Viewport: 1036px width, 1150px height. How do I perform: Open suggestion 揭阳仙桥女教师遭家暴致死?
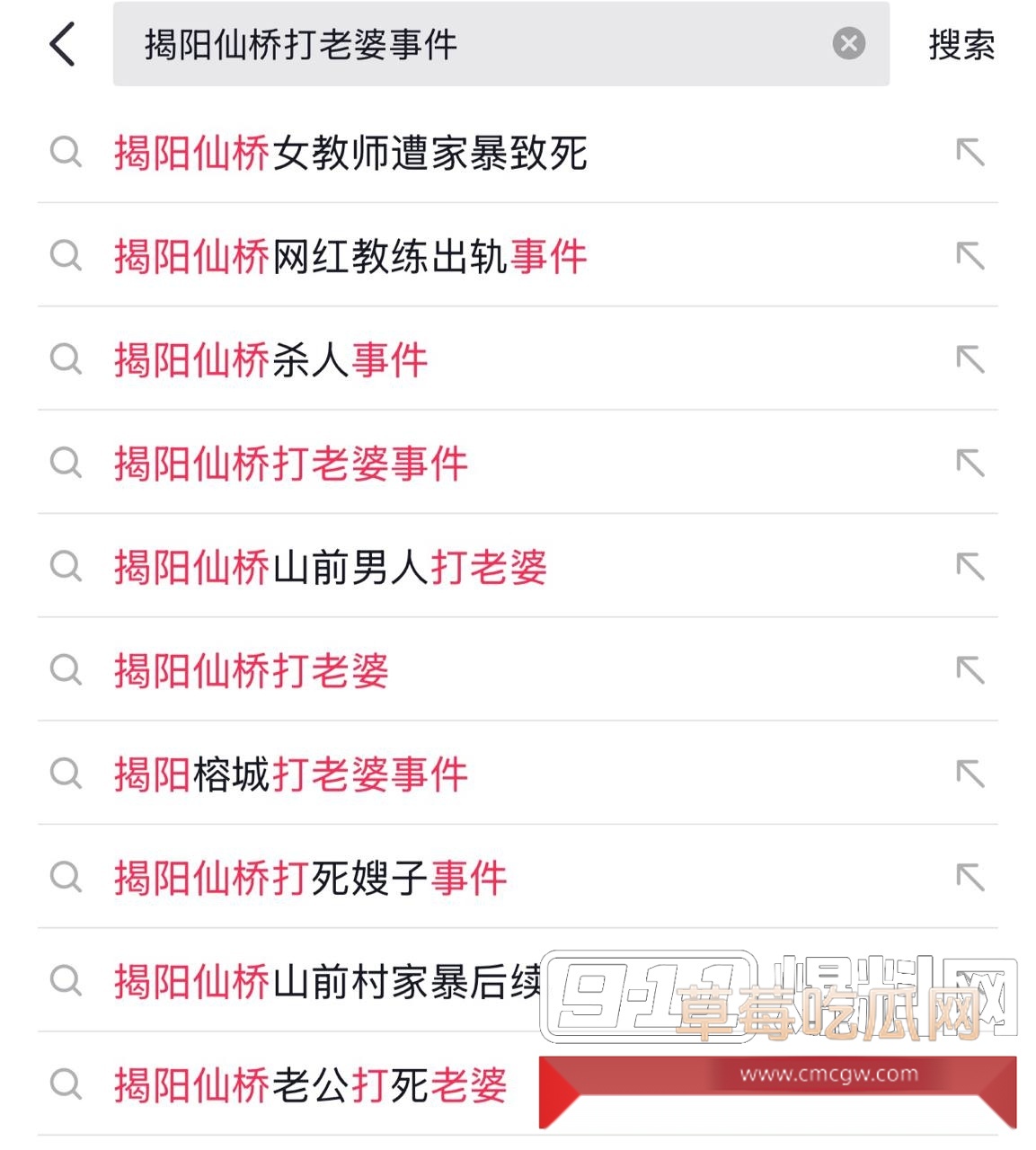[350, 153]
